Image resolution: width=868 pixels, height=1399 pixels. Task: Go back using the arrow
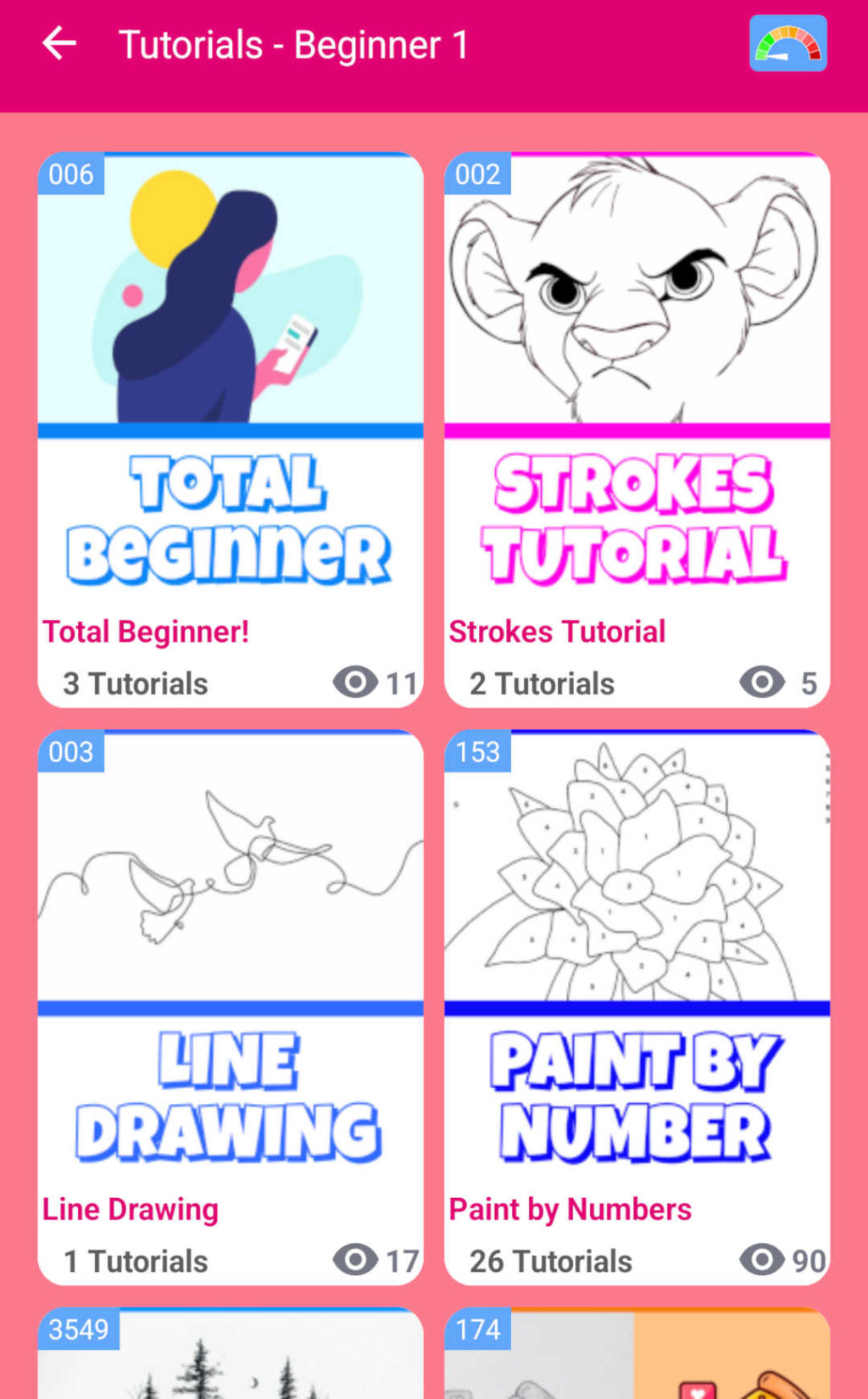59,44
